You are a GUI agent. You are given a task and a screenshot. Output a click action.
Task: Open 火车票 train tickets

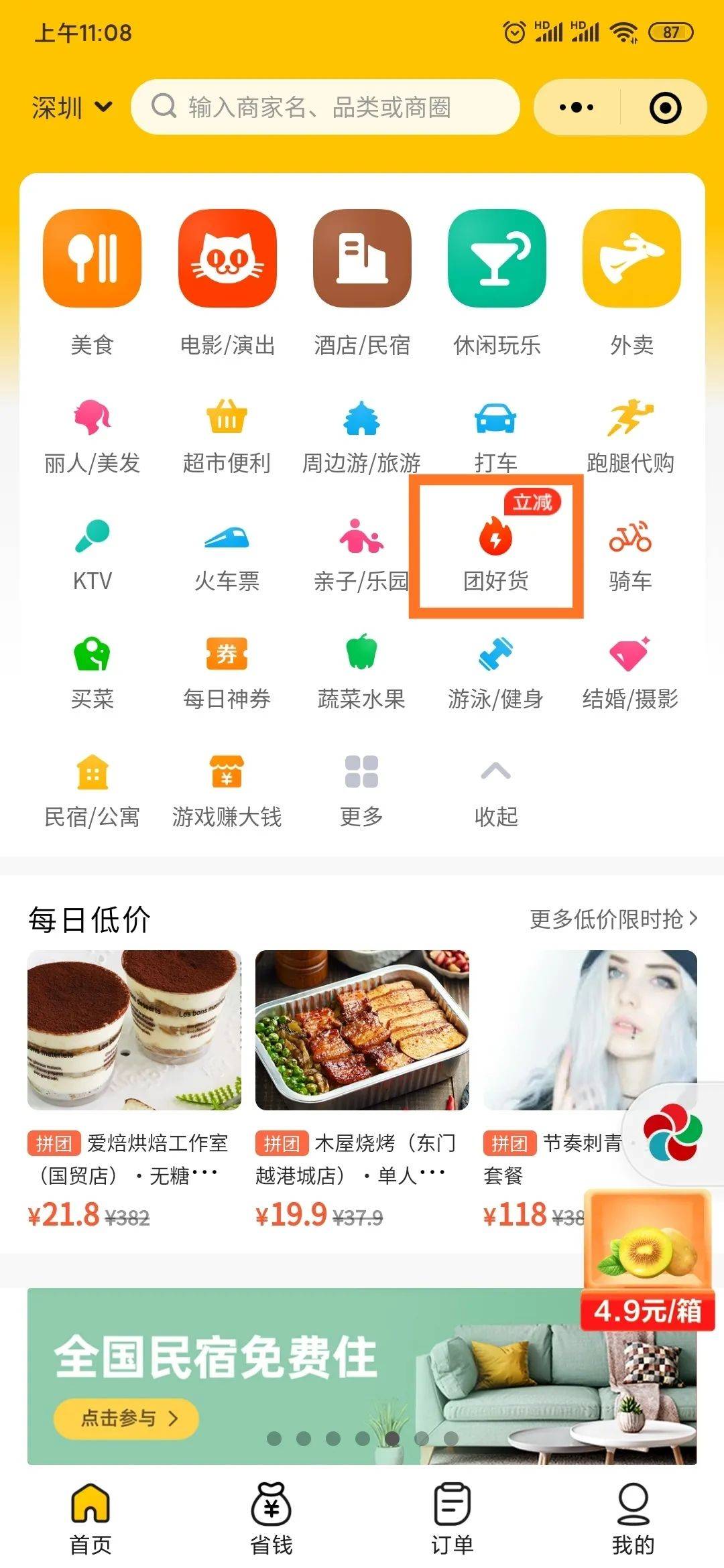click(227, 553)
